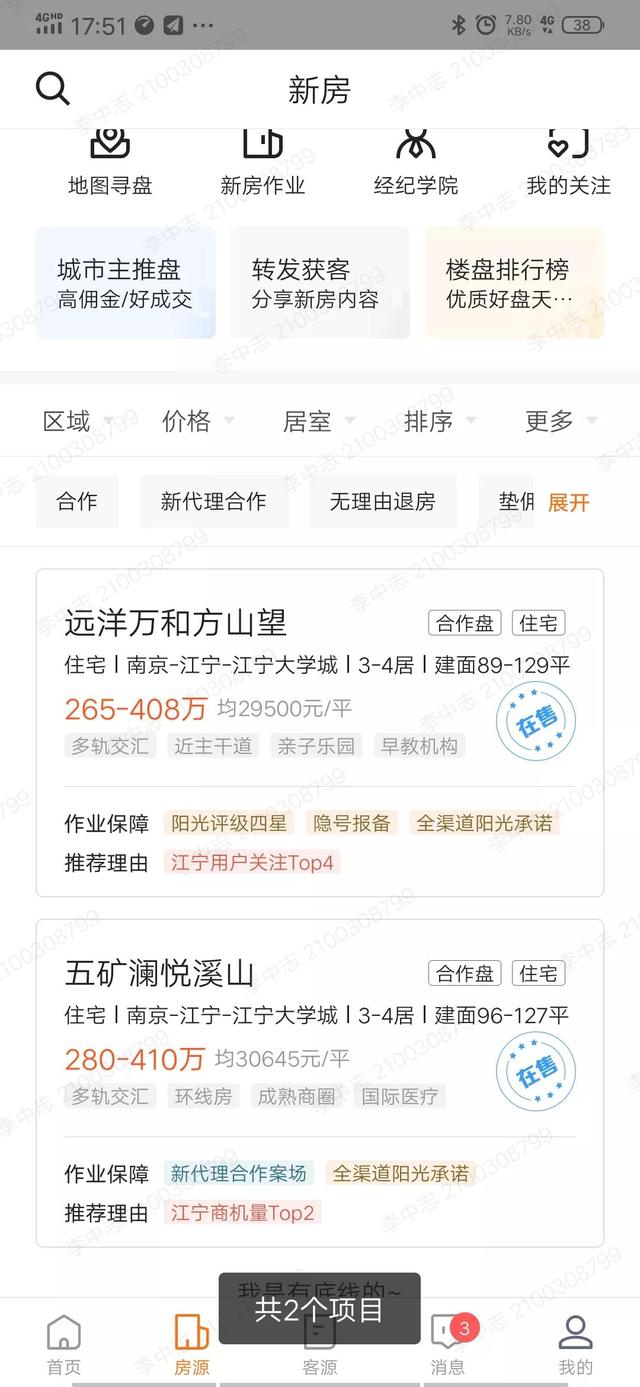Open the 城市主推盘 card
This screenshot has height=1387, width=640.
tap(126, 282)
